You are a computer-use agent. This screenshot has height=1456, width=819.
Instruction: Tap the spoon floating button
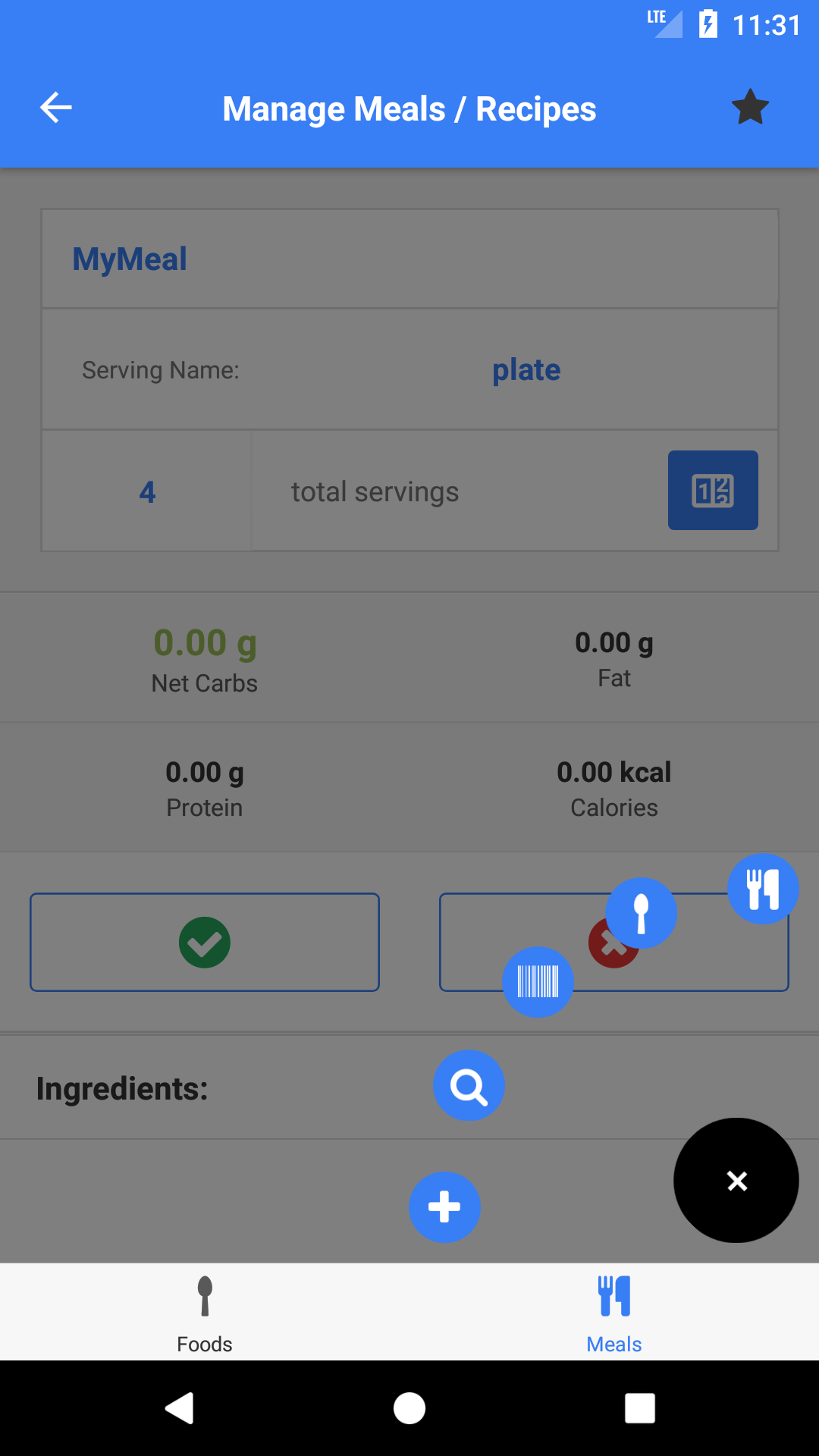642,913
